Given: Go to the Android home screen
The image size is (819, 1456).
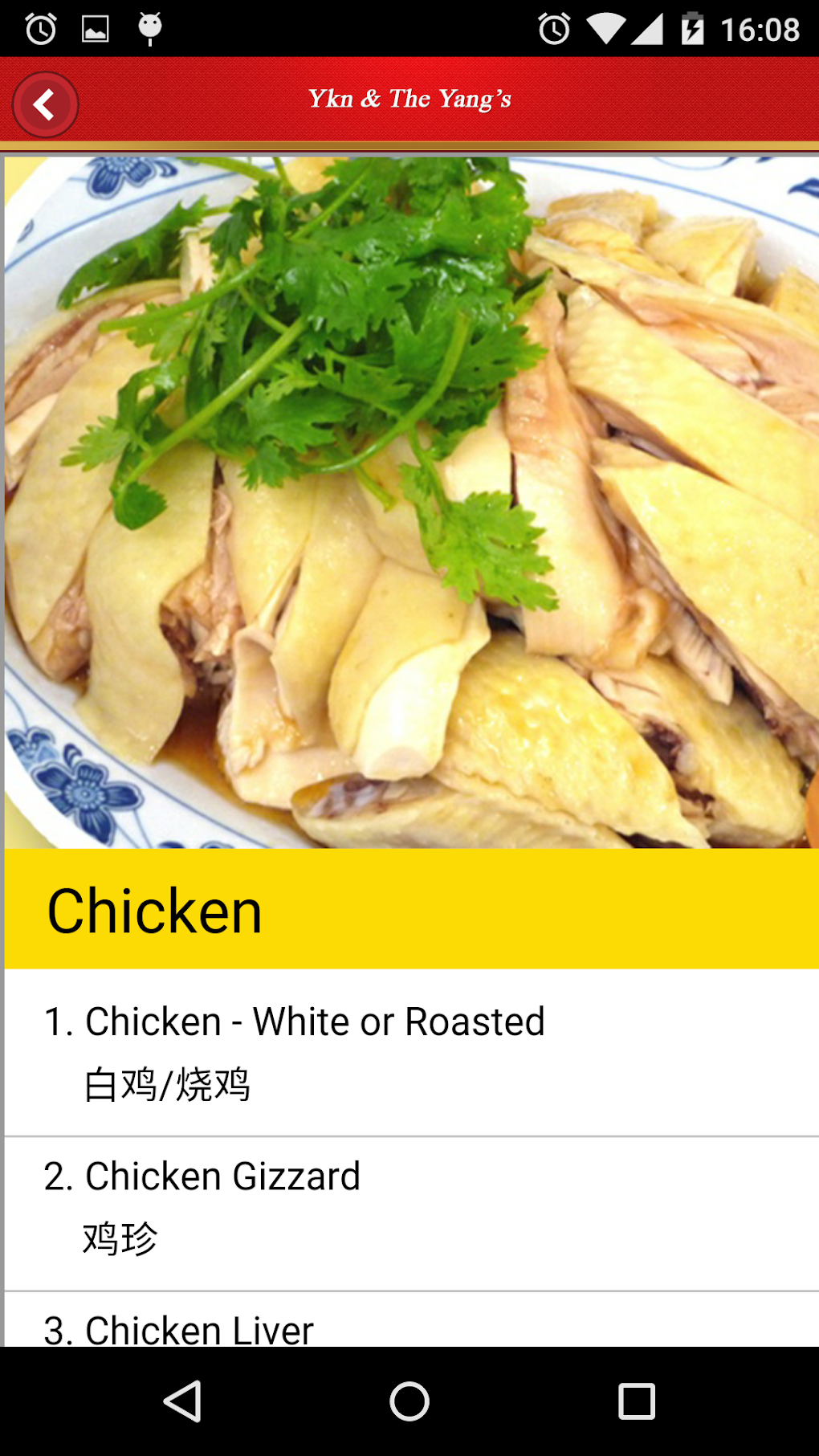Looking at the screenshot, I should 409,1401.
